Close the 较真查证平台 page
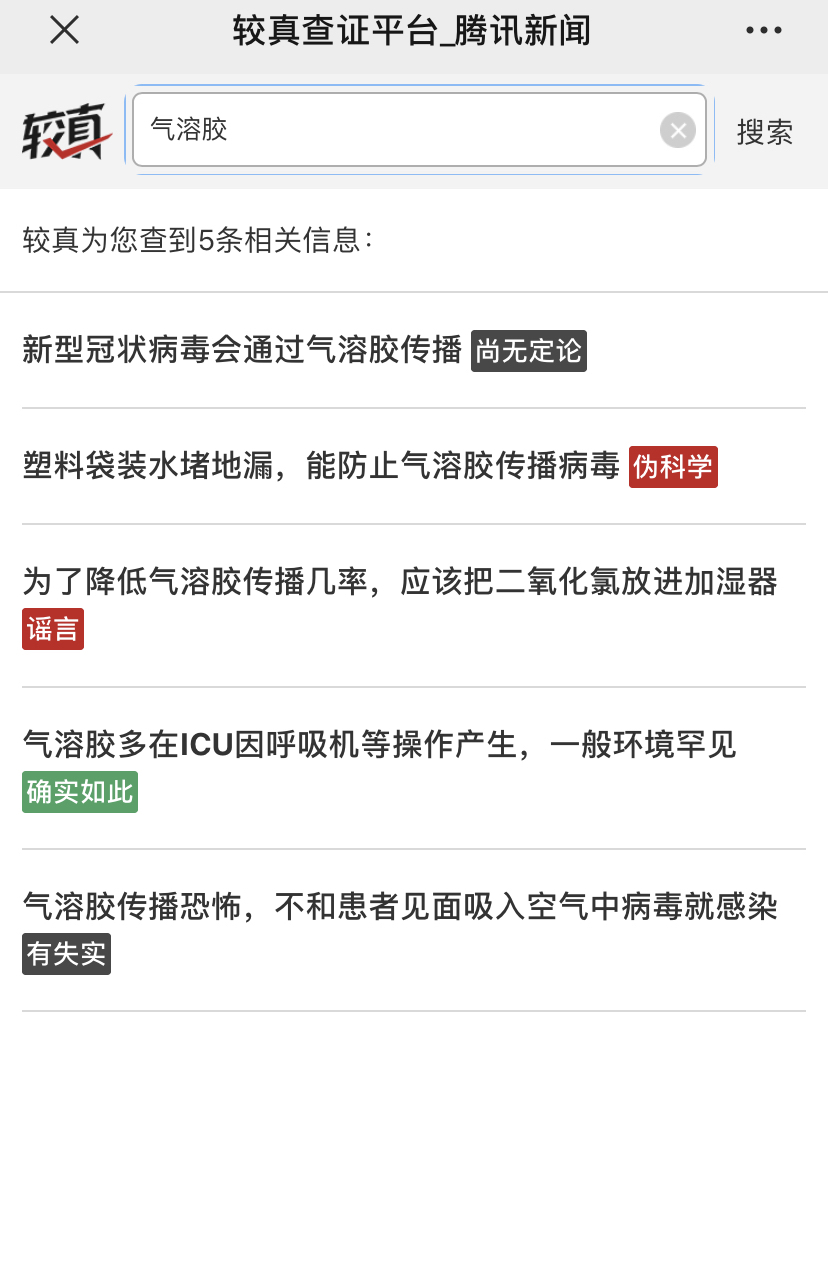The height and width of the screenshot is (1267, 828). 65,31
